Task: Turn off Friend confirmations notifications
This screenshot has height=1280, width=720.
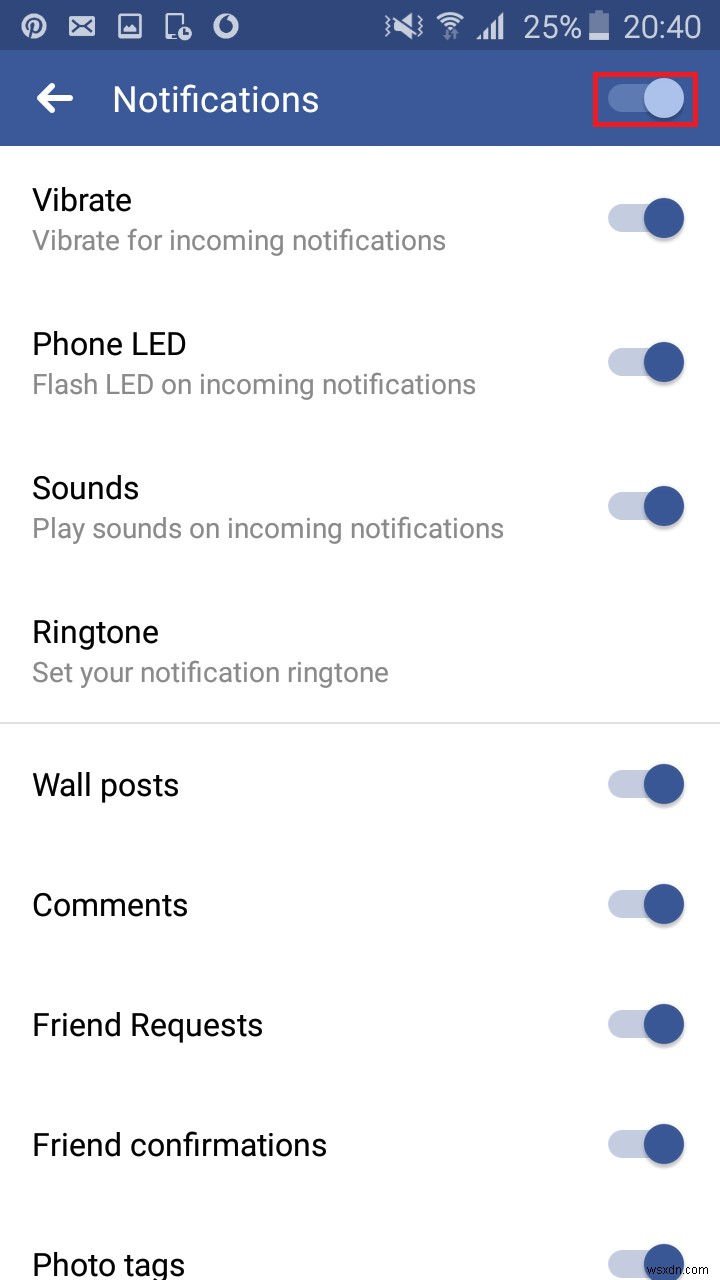Action: pyautogui.click(x=645, y=1144)
